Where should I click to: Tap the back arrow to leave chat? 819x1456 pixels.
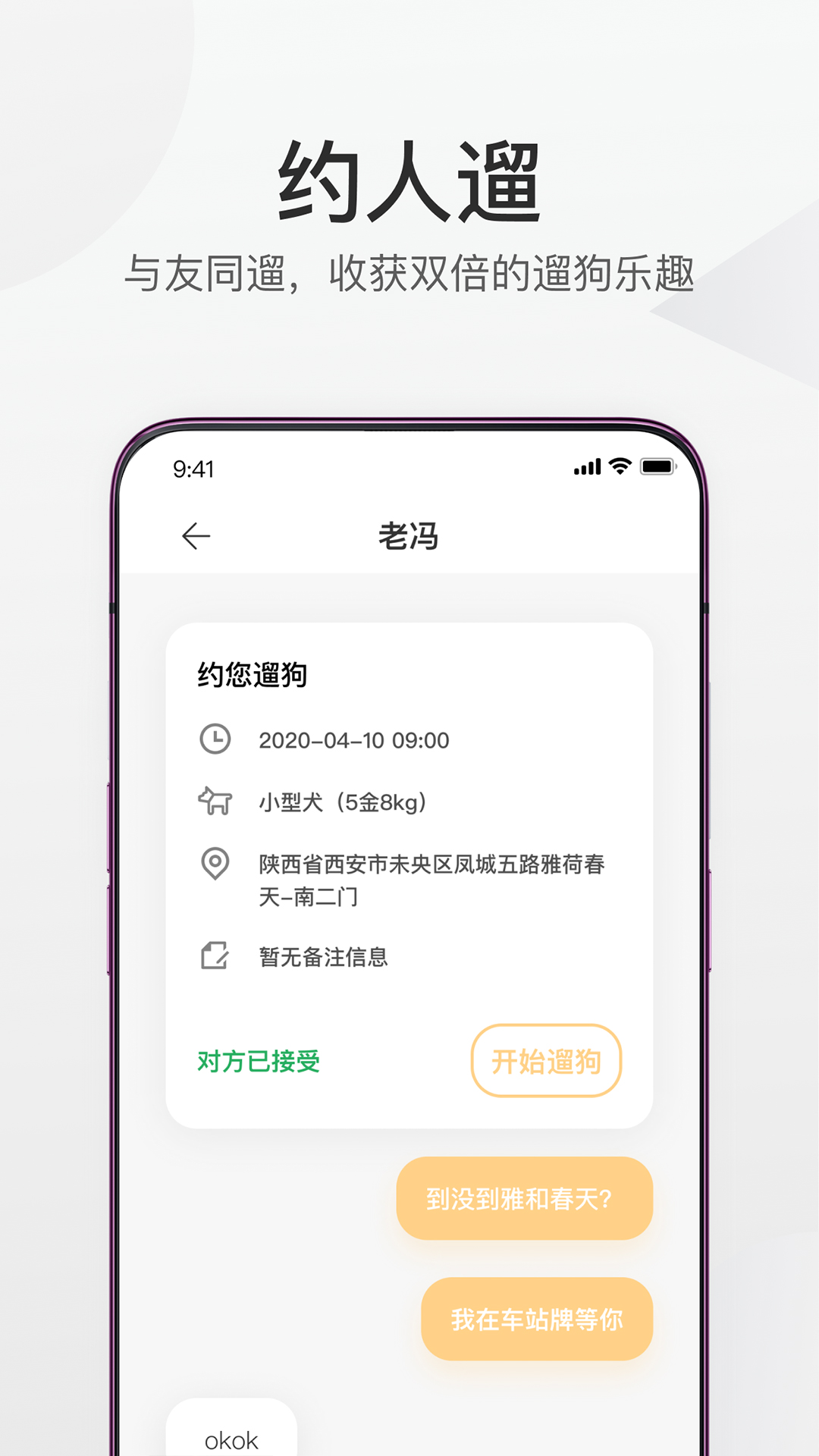click(x=196, y=535)
